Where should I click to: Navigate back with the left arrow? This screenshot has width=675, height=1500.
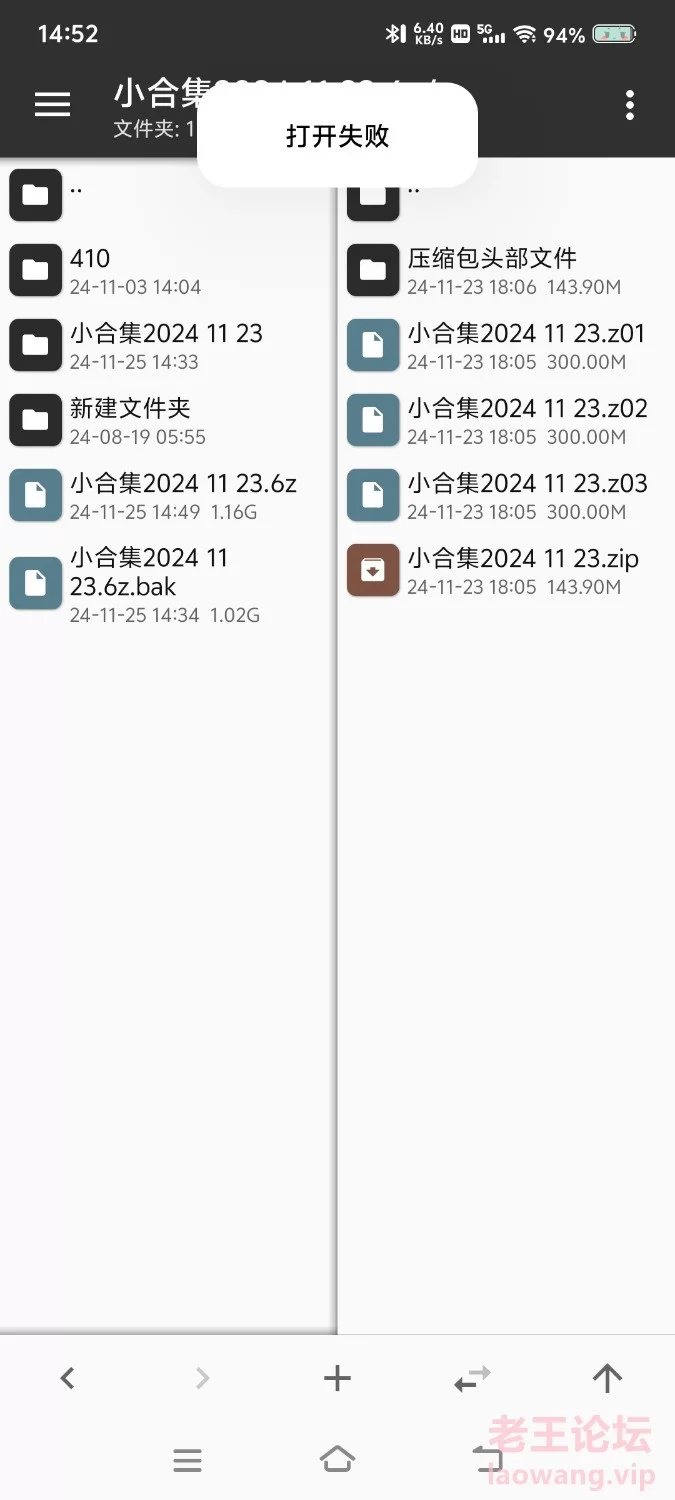coord(67,1379)
